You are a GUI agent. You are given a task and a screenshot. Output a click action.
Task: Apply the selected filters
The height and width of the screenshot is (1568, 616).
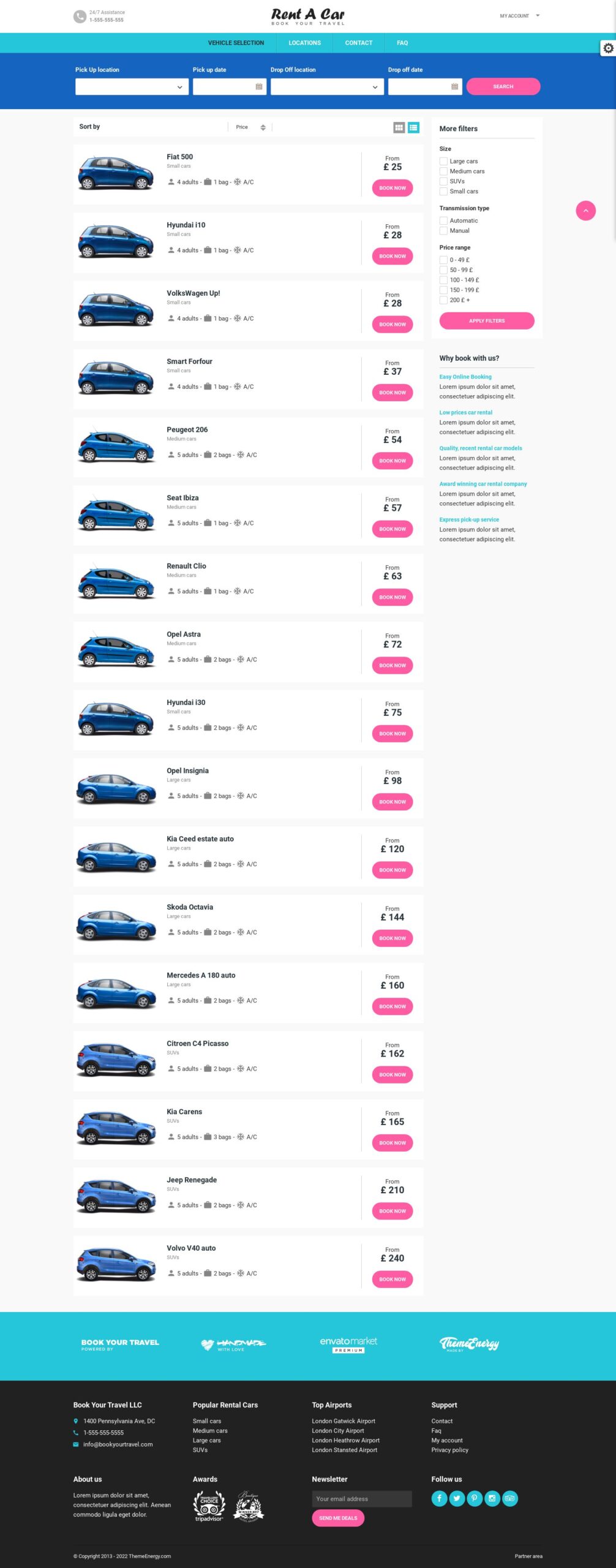tap(486, 321)
